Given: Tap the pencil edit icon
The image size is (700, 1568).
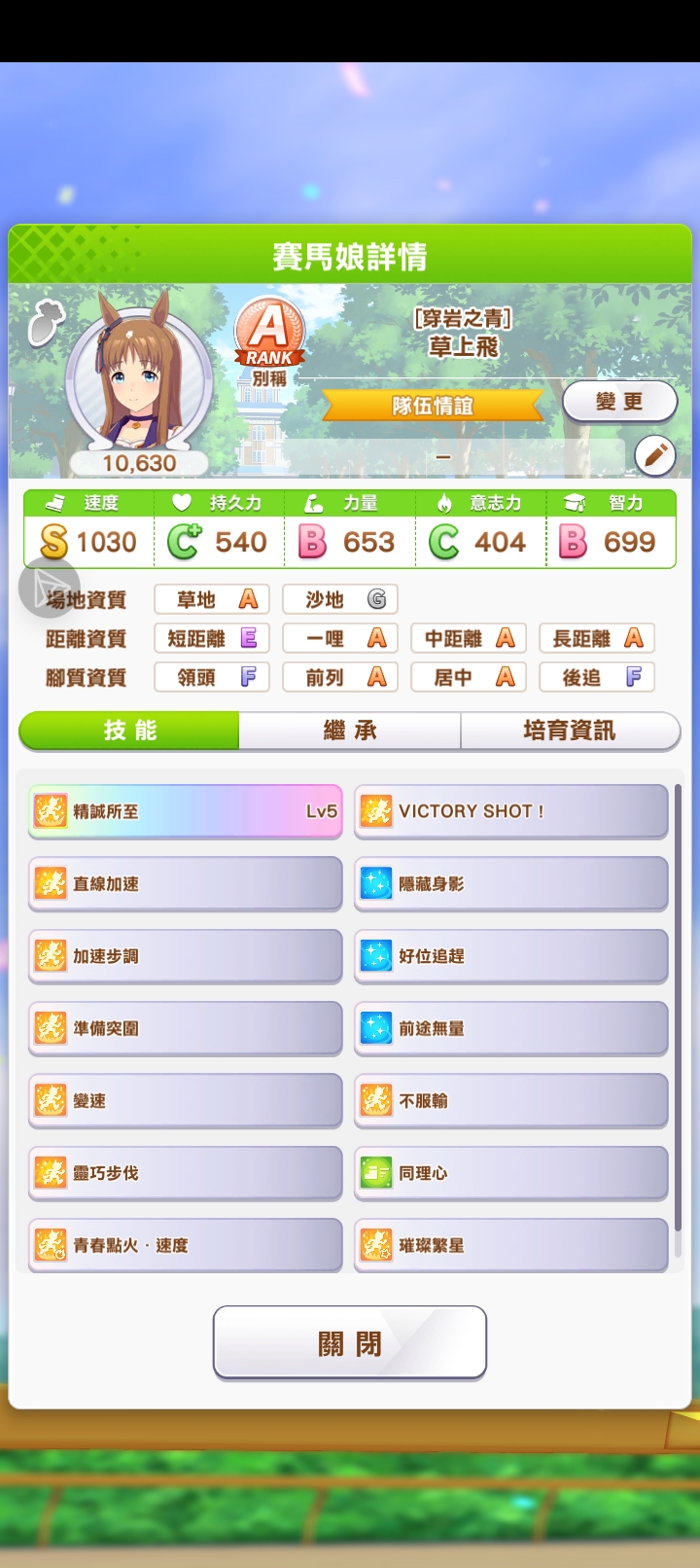Looking at the screenshot, I should point(654,455).
